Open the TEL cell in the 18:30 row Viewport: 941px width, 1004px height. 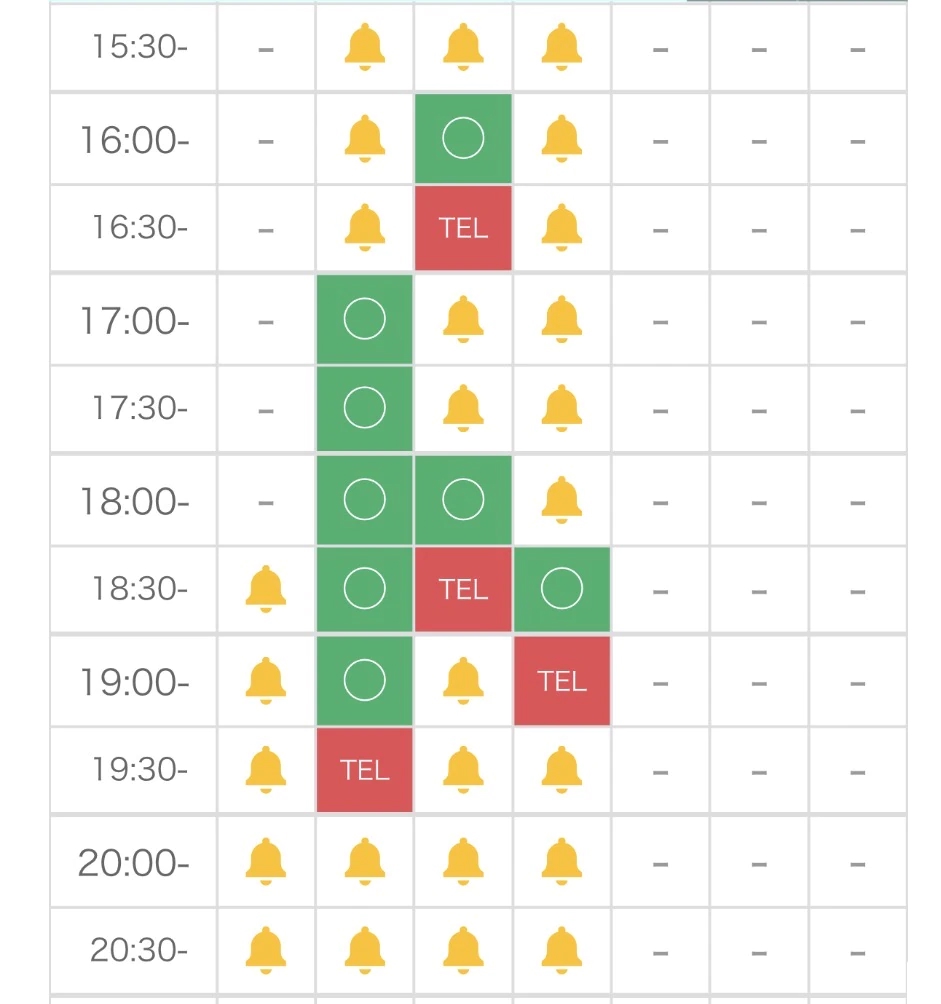(x=463, y=589)
